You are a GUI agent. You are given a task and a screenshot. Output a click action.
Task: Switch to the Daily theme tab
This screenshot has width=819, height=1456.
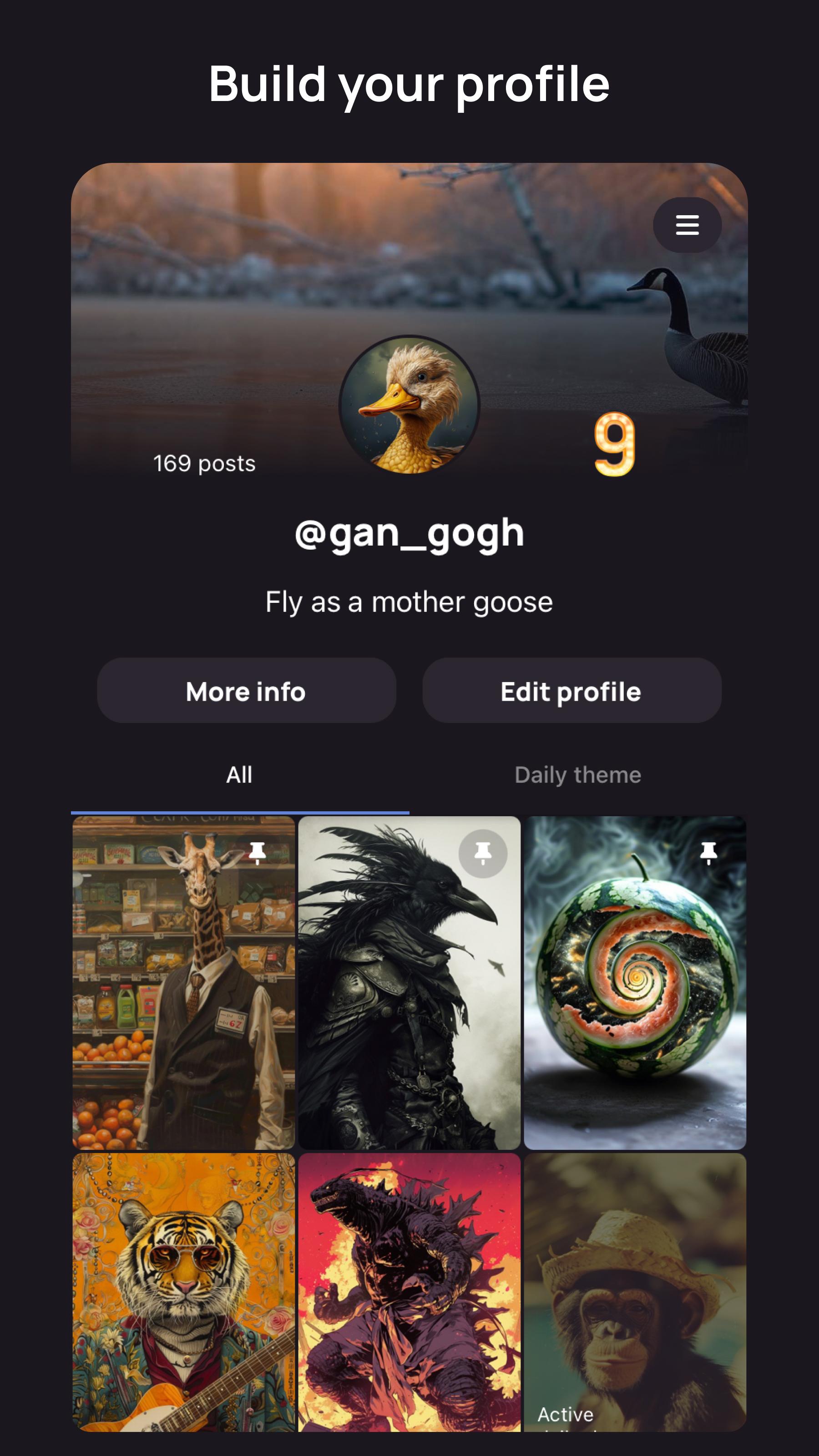coord(578,775)
